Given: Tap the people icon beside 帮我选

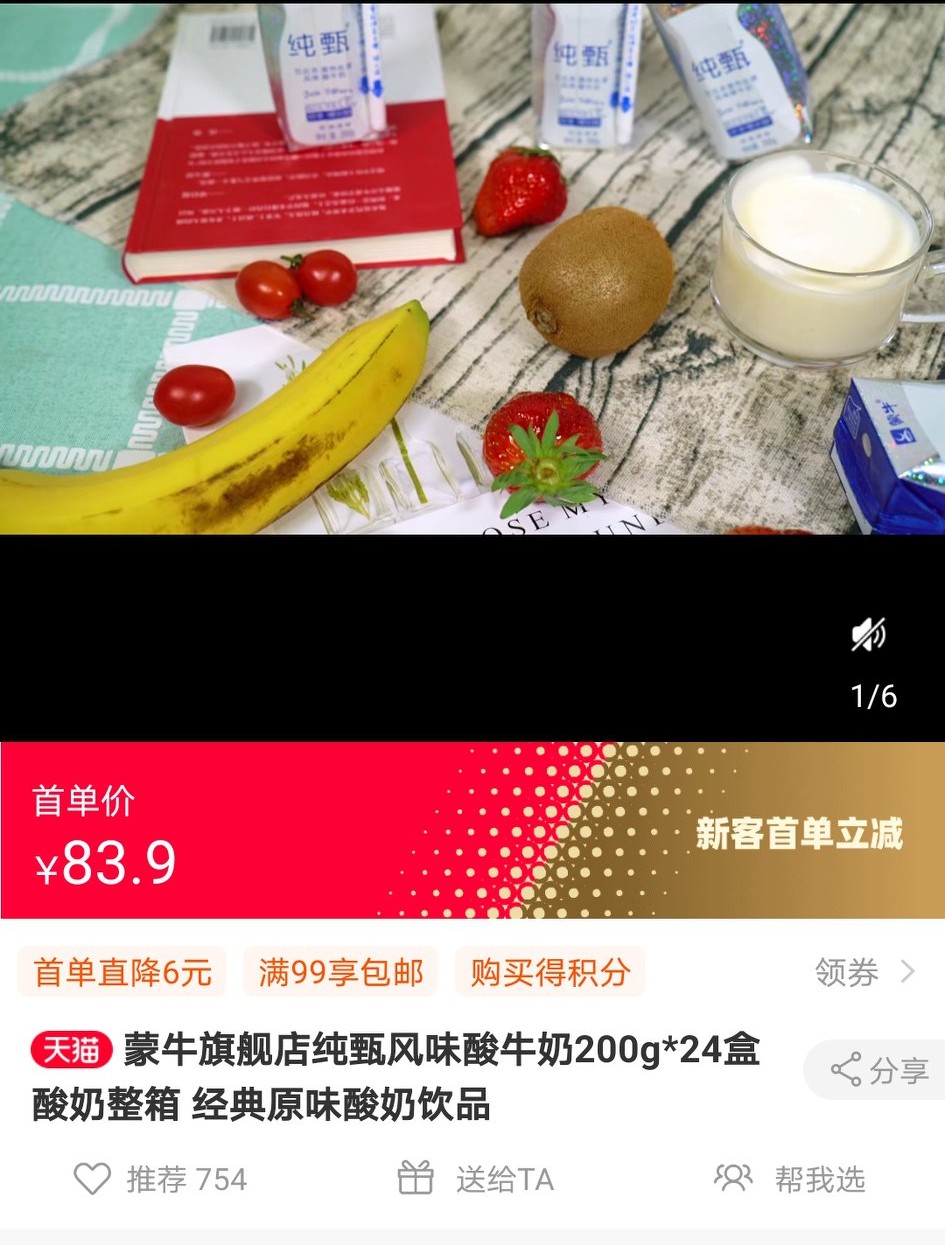Looking at the screenshot, I should coord(735,1179).
